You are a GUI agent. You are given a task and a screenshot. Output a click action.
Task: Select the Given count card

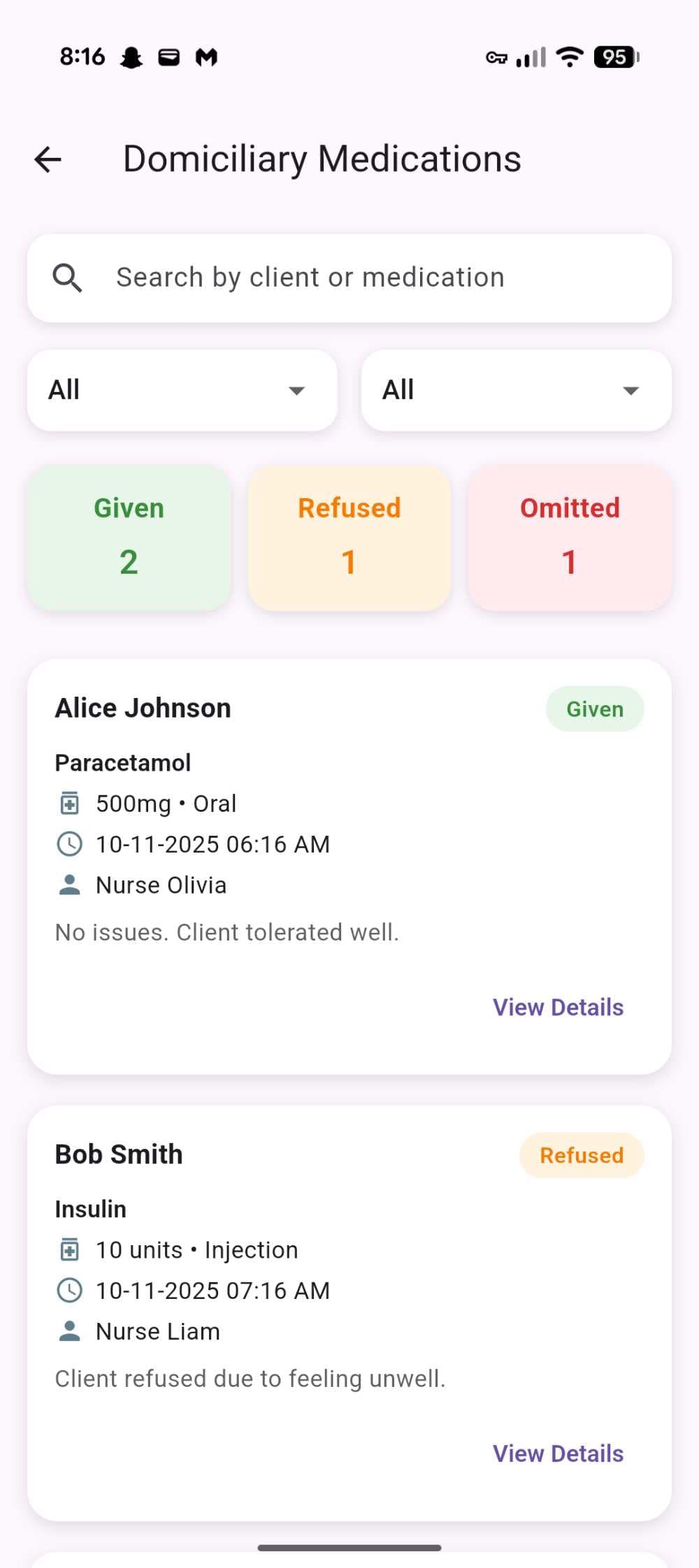click(129, 538)
